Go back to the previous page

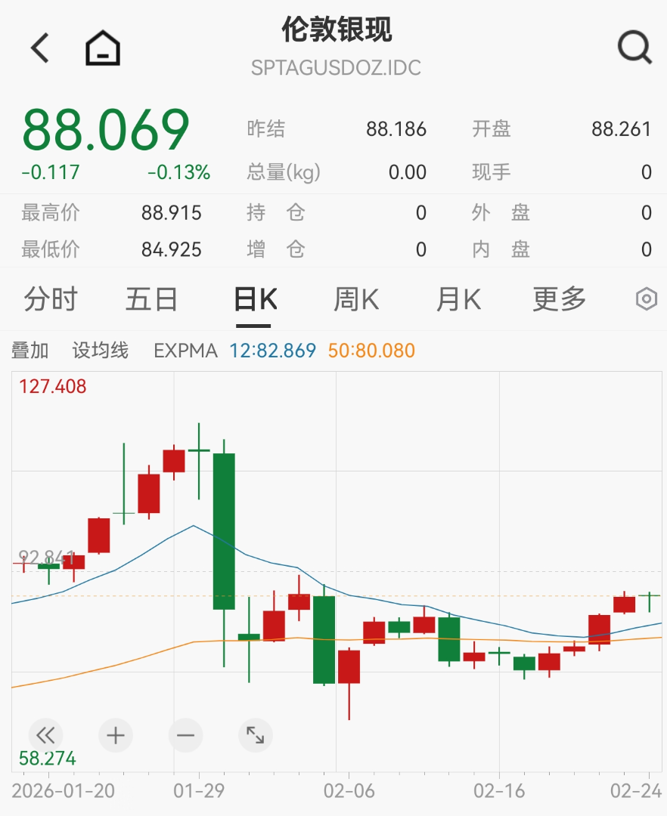tap(40, 47)
